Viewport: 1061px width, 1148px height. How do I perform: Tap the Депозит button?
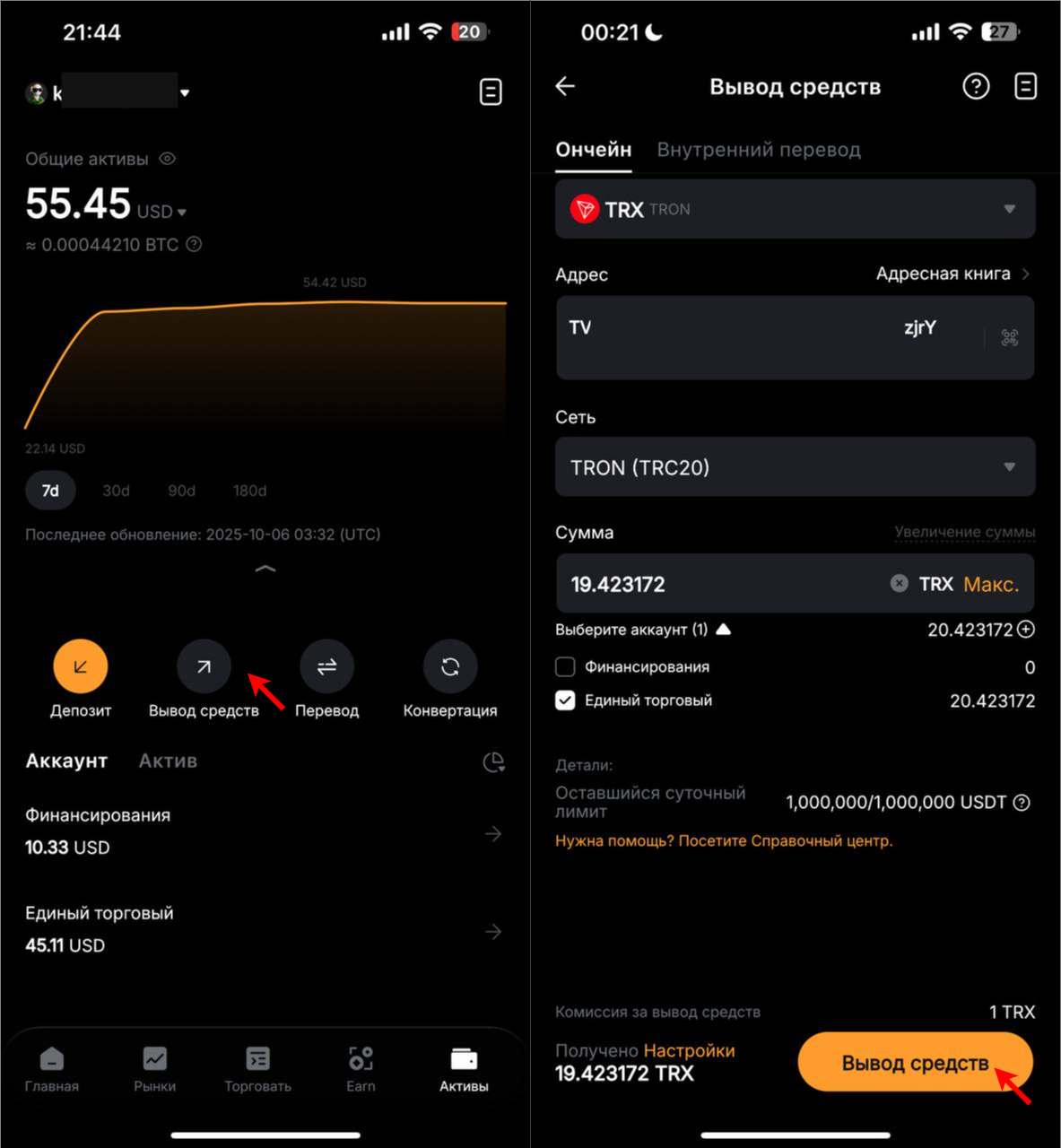click(80, 667)
